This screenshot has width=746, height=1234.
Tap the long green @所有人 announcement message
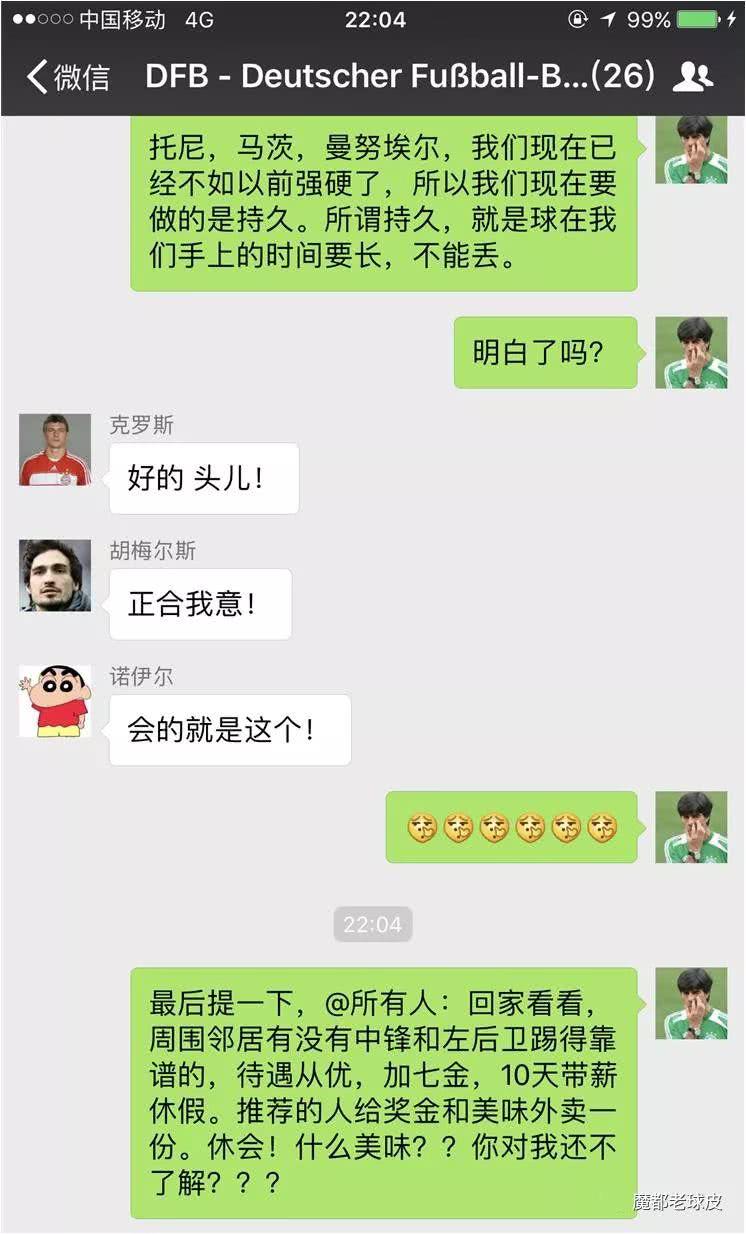(383, 1078)
